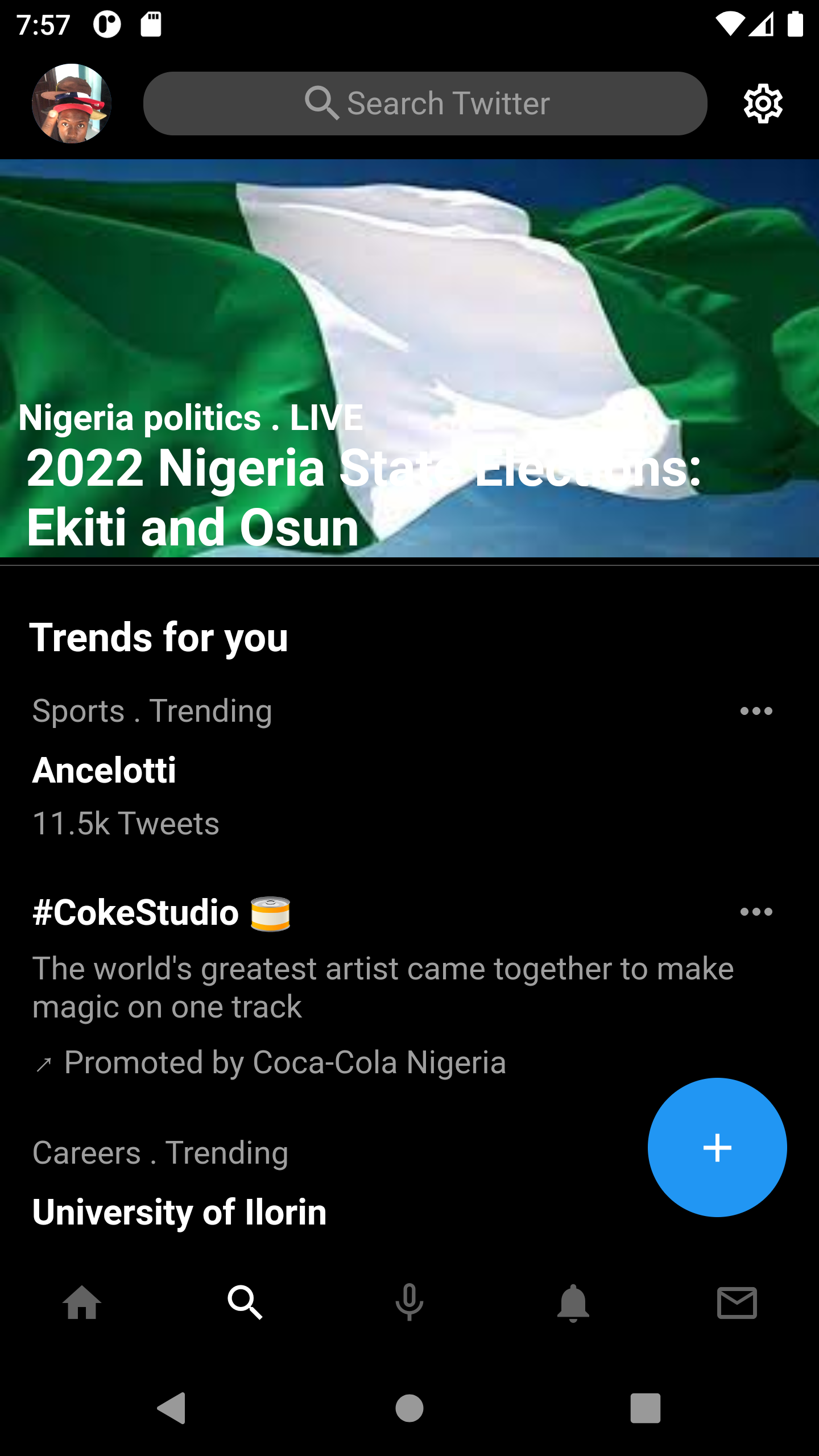Switch to the Home tab
Viewport: 819px width, 1456px height.
[x=82, y=1302]
